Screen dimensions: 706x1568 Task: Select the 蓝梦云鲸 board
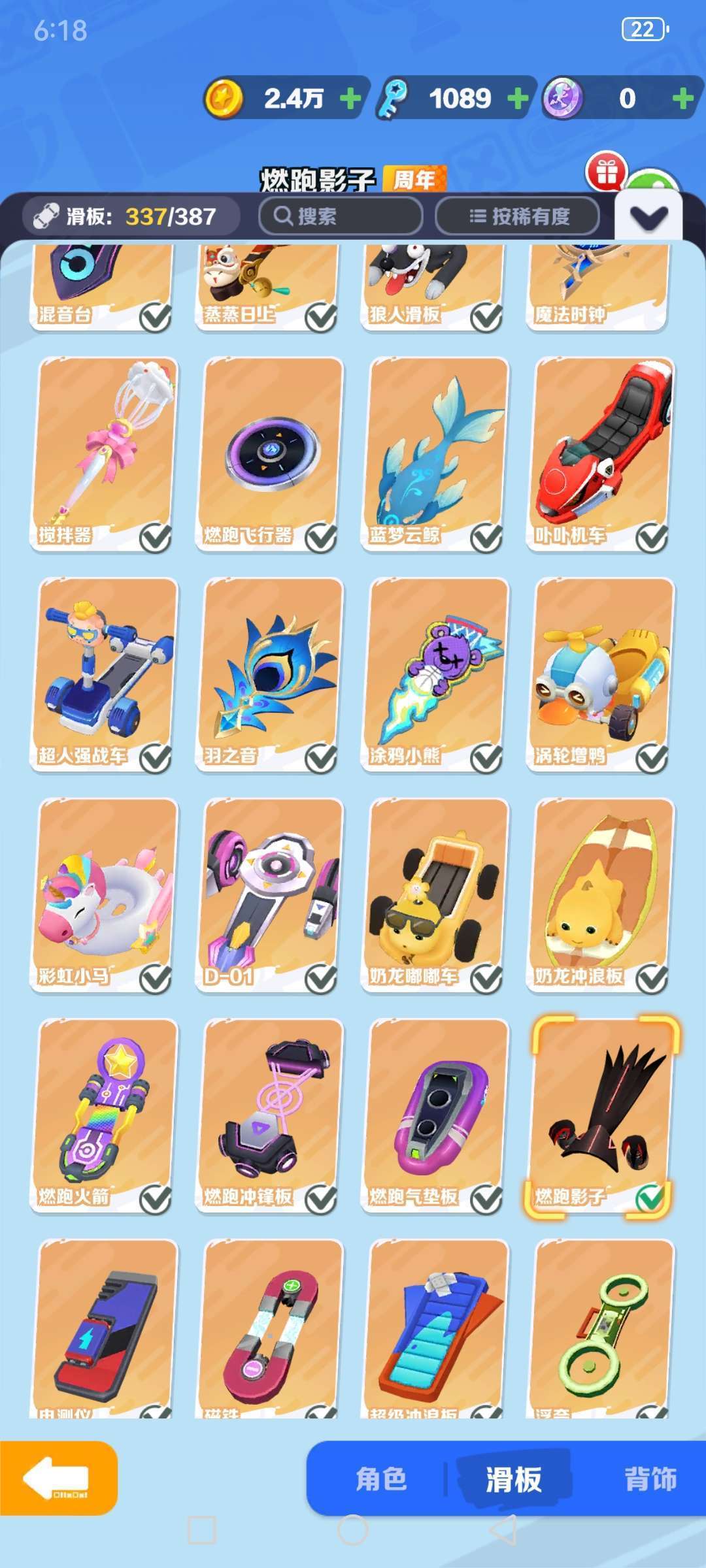coord(435,454)
